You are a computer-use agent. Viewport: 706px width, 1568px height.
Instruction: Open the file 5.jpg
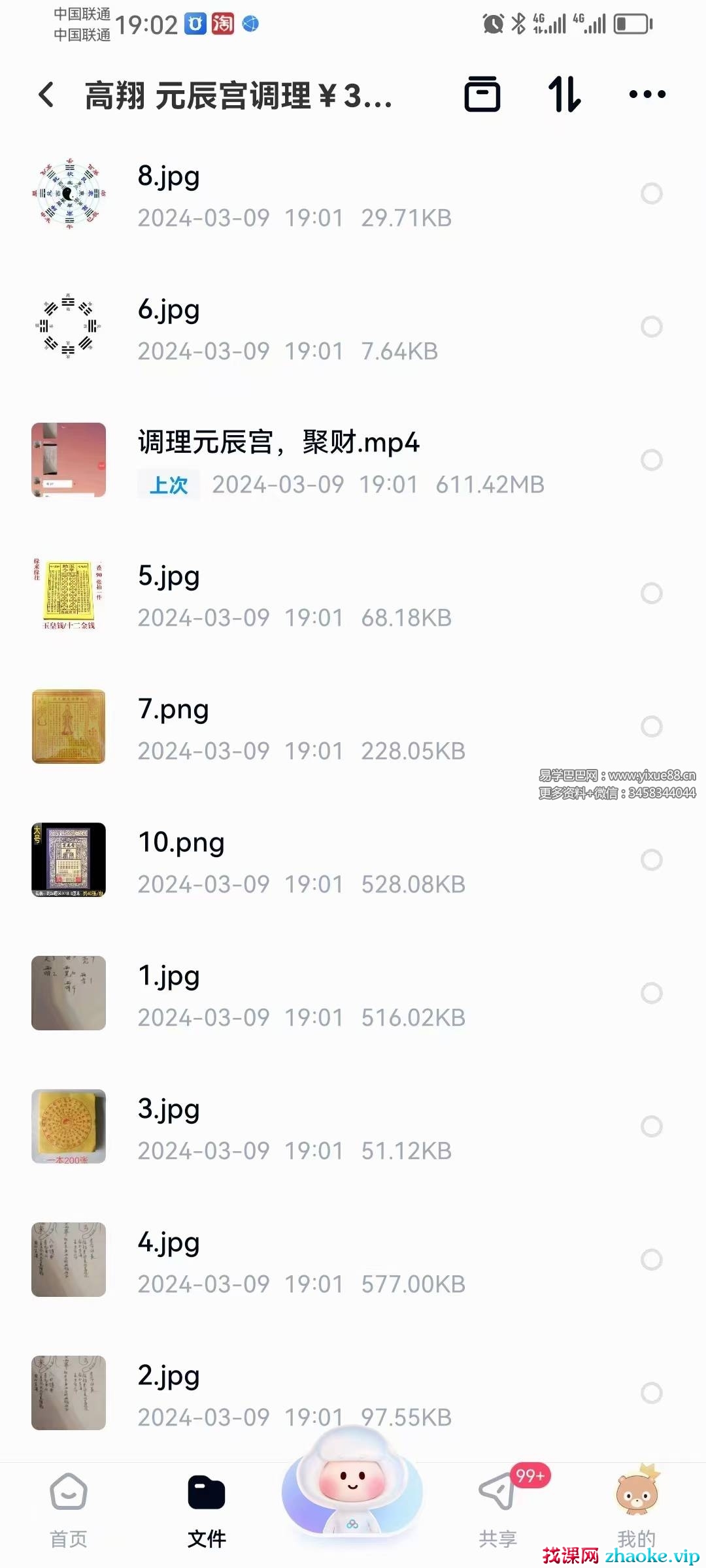coord(294,593)
